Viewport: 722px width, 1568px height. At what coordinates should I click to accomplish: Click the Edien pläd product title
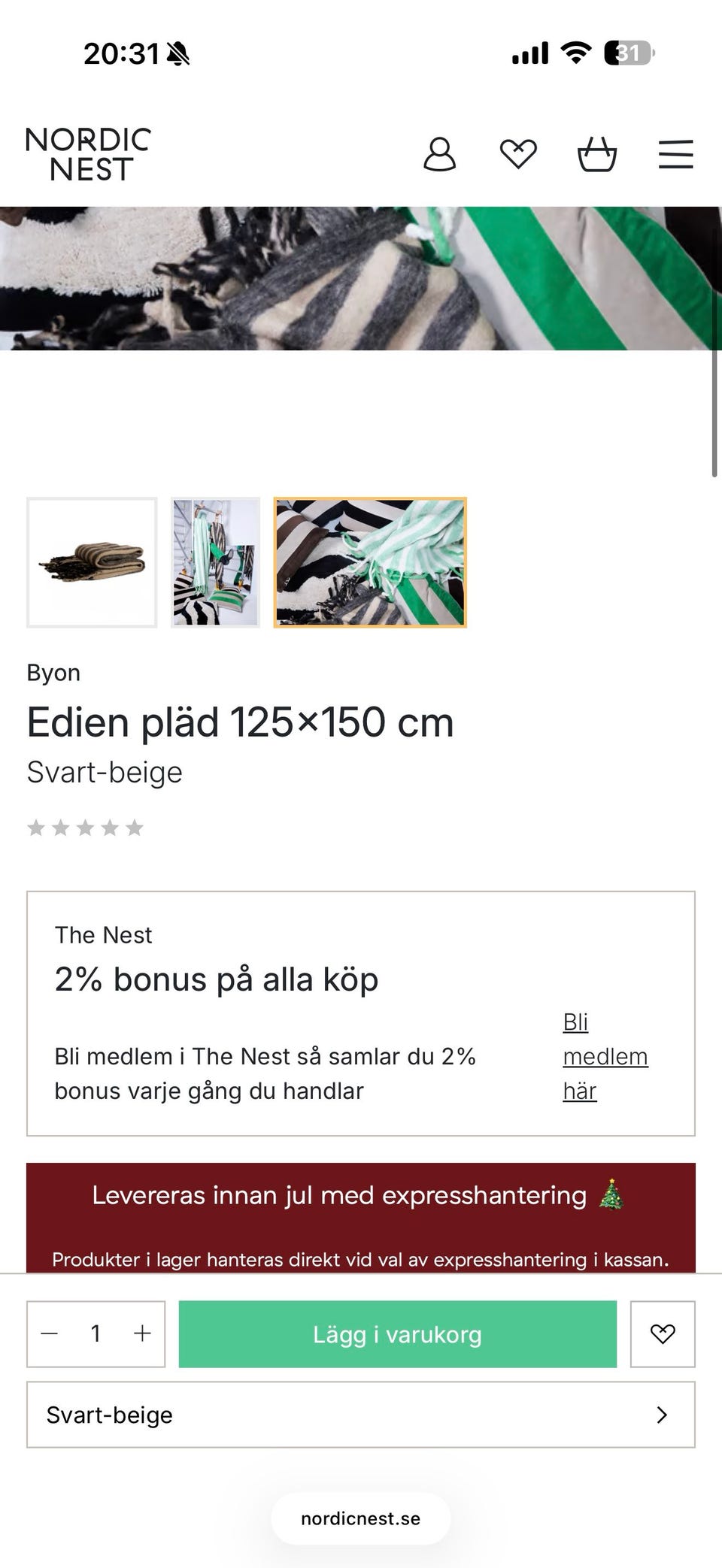239,723
